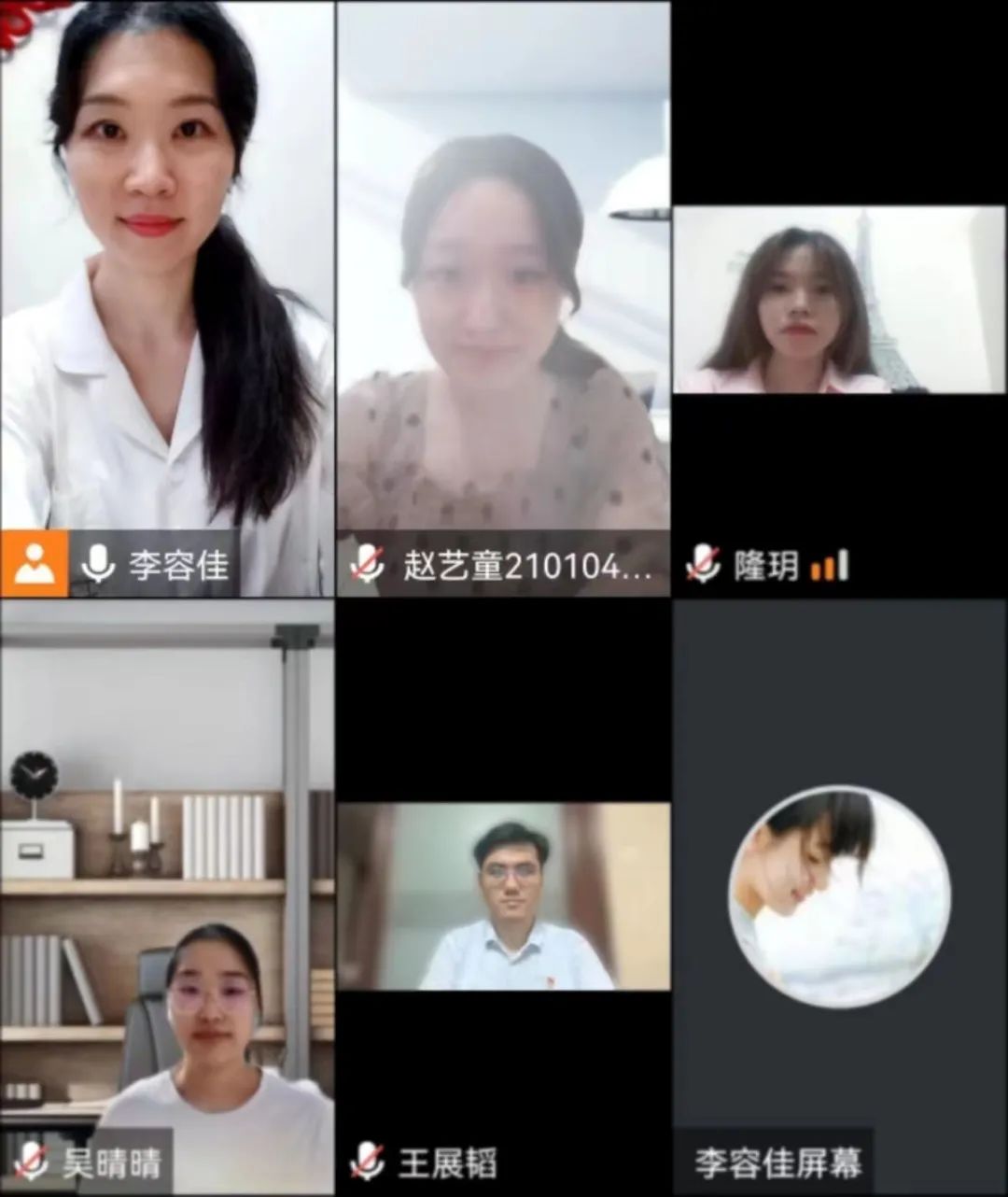This screenshot has height=1197, width=1008.
Task: Tap 隆玥's video tile
Action: click(838, 301)
